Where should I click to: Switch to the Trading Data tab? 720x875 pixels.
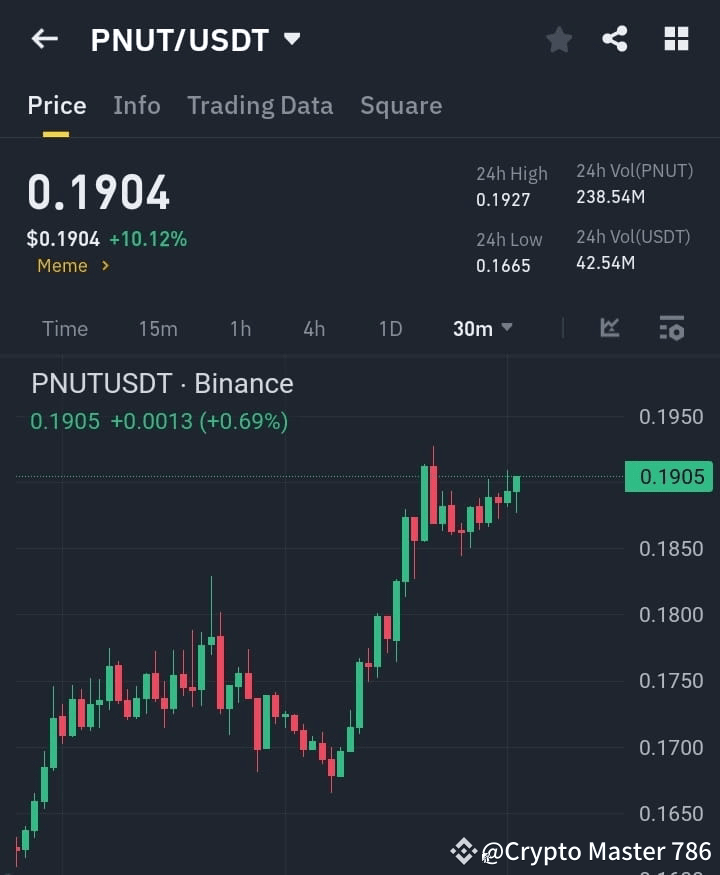[260, 106]
